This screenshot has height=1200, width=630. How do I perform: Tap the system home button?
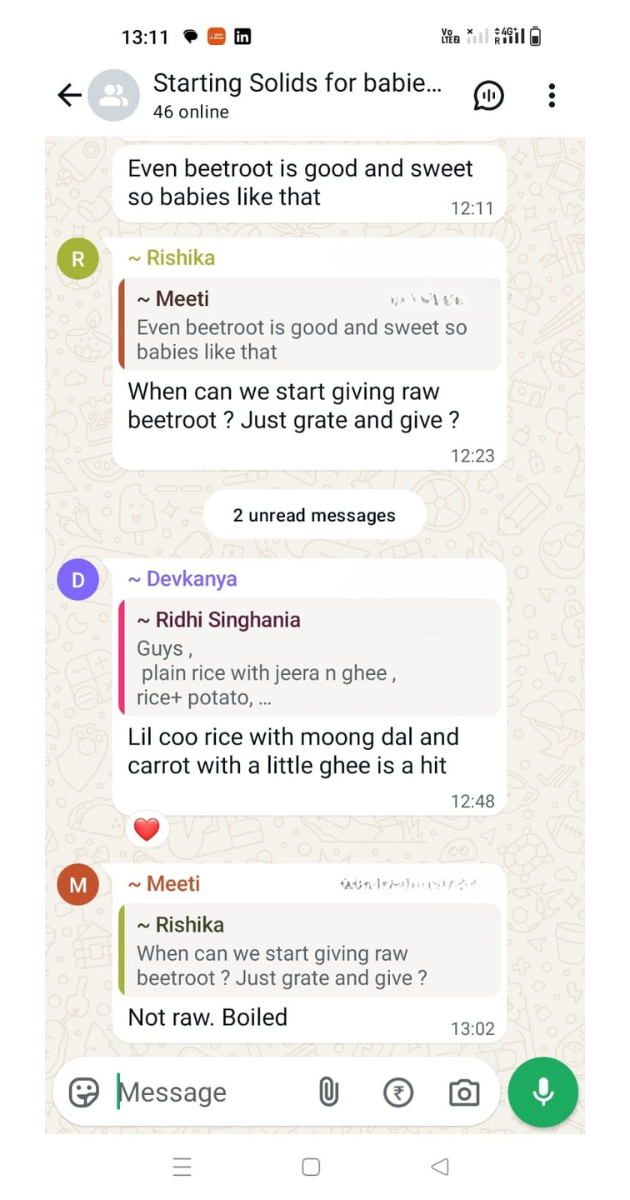point(311,1167)
